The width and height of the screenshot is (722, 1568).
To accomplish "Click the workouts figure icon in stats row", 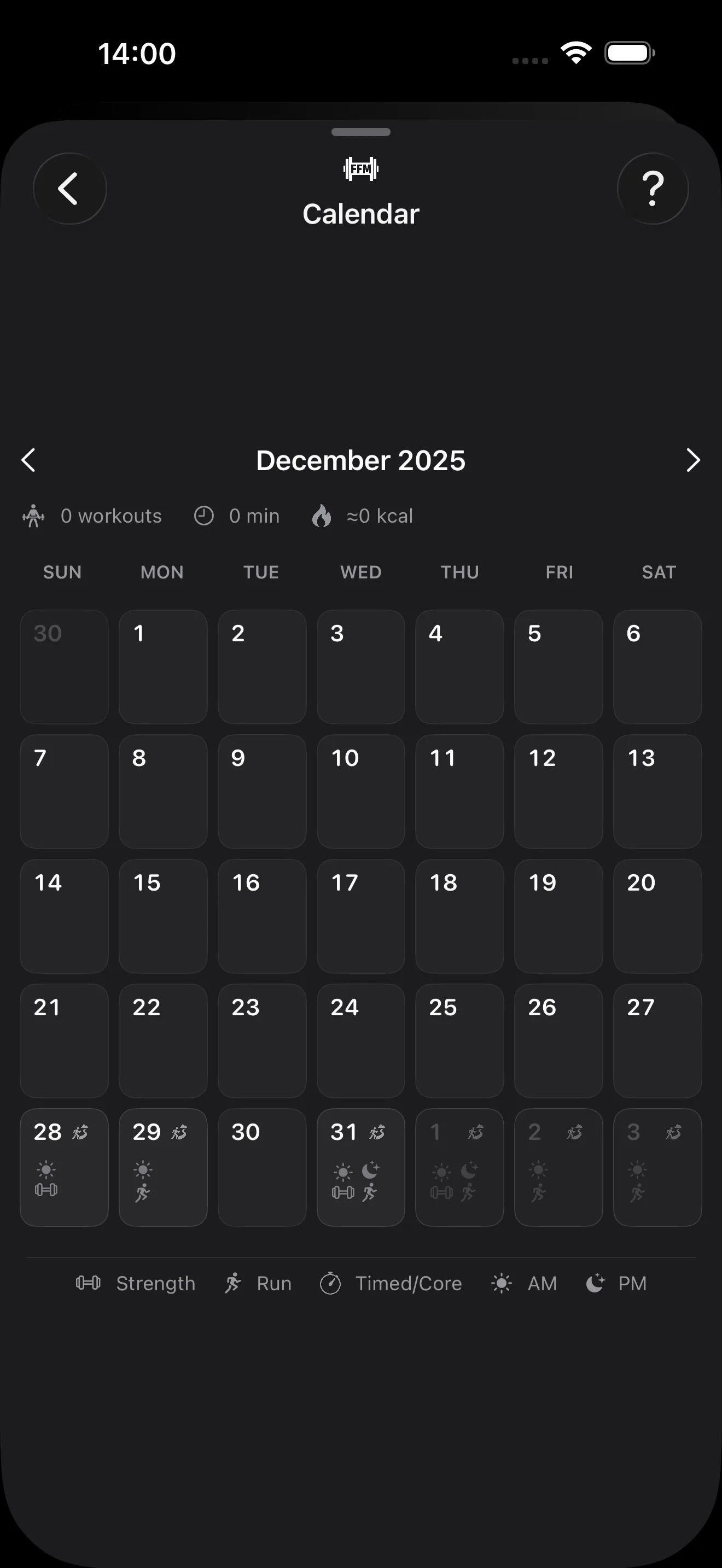I will (34, 516).
